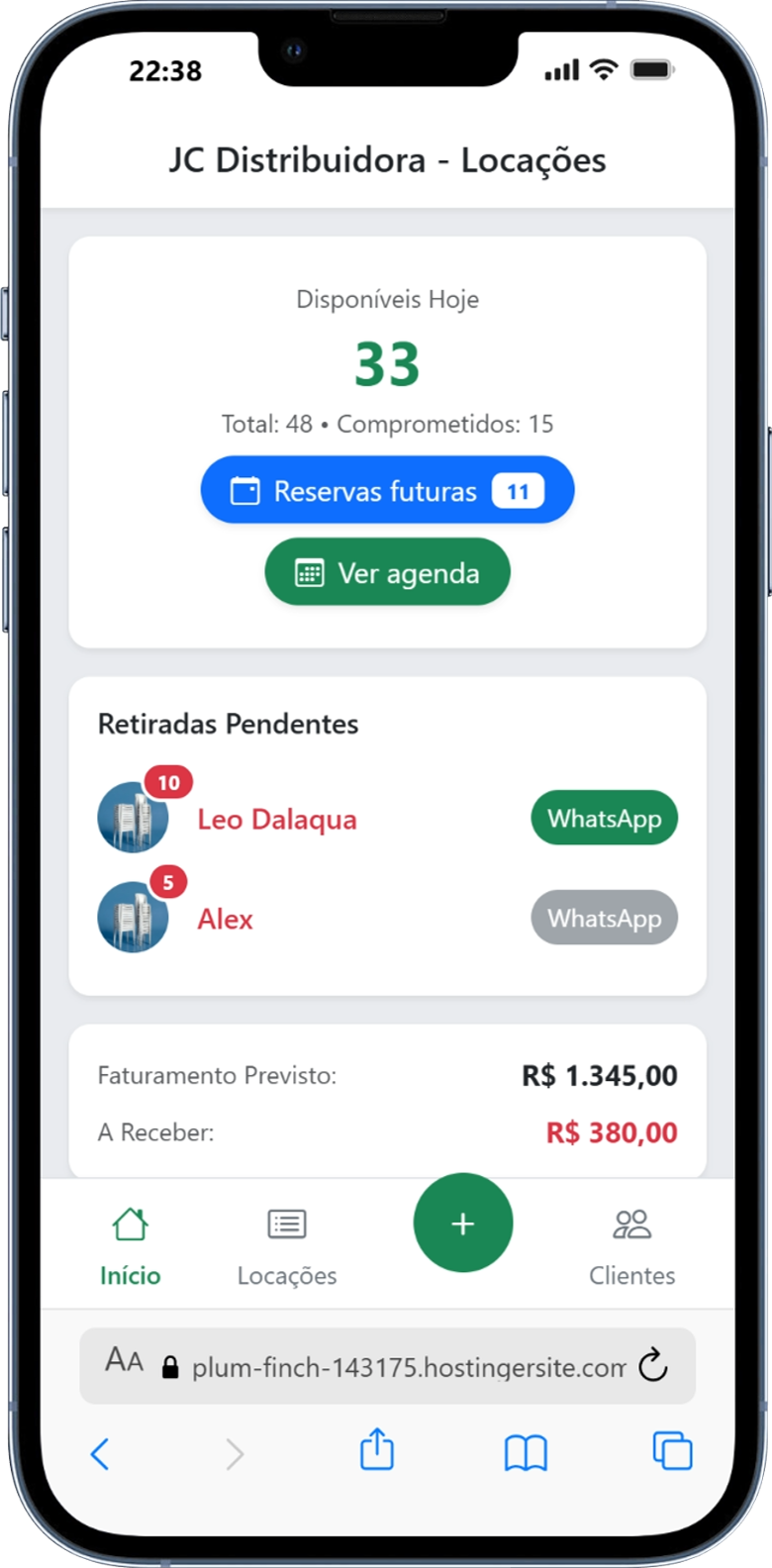Tap the Ver agenda button
The height and width of the screenshot is (1568, 772).
(387, 573)
